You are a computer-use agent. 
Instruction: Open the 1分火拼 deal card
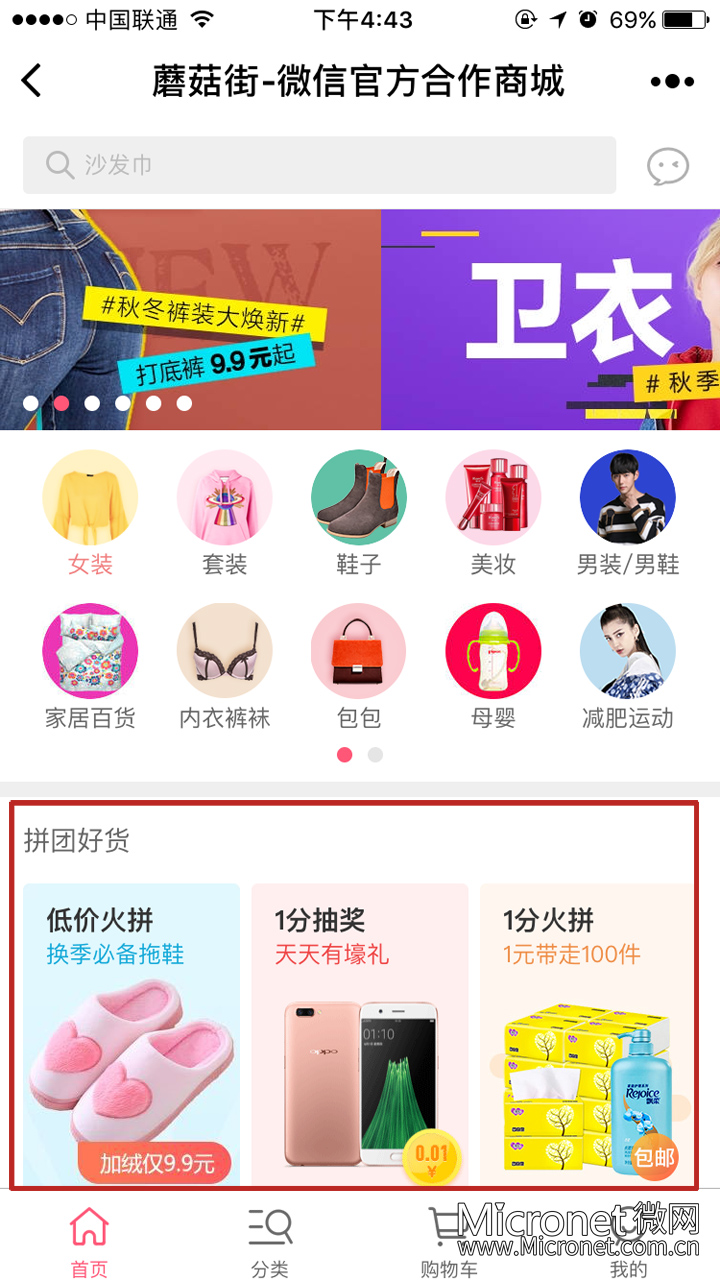coord(585,1035)
